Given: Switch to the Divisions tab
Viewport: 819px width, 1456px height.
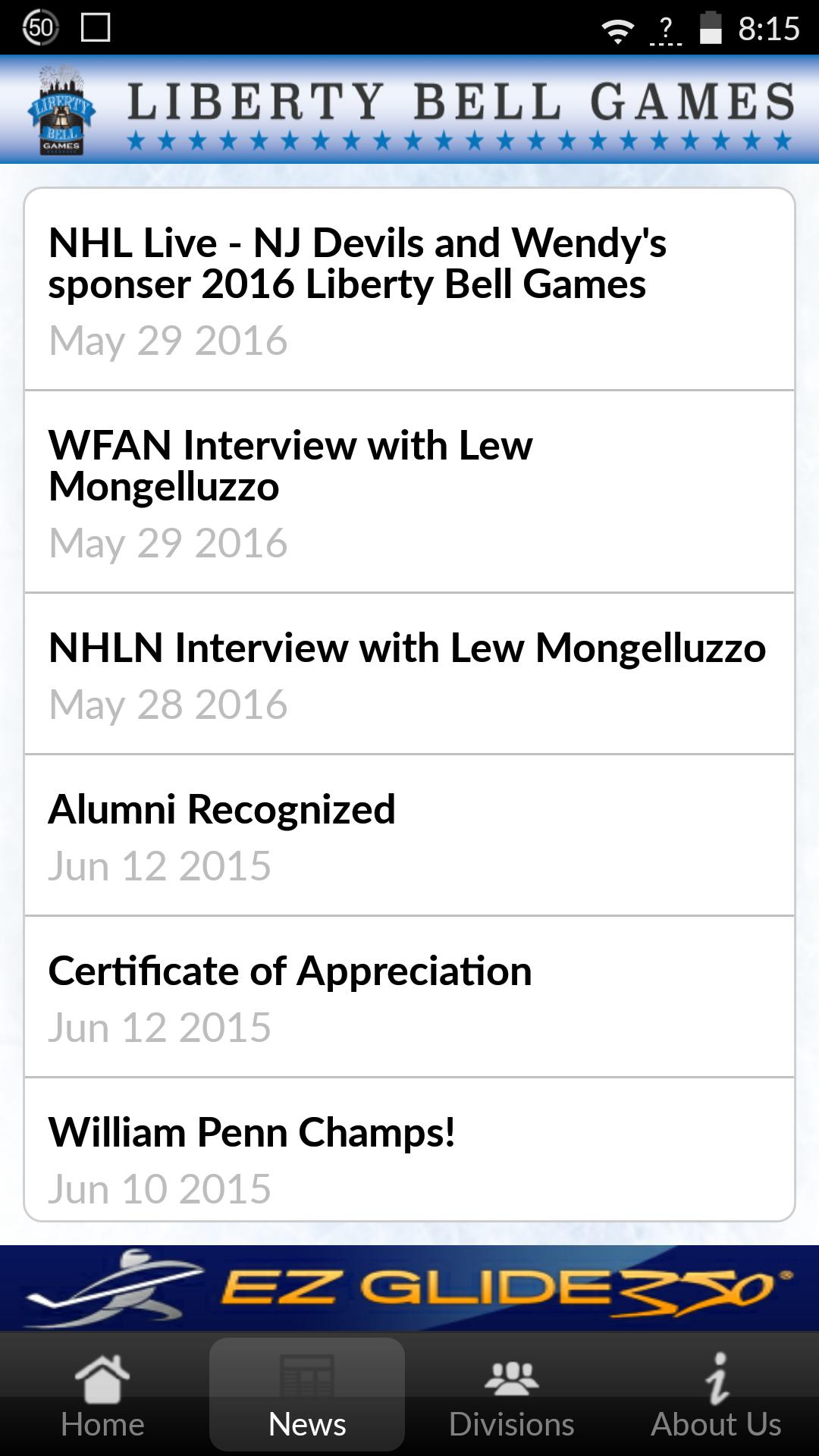Looking at the screenshot, I should (x=512, y=1394).
